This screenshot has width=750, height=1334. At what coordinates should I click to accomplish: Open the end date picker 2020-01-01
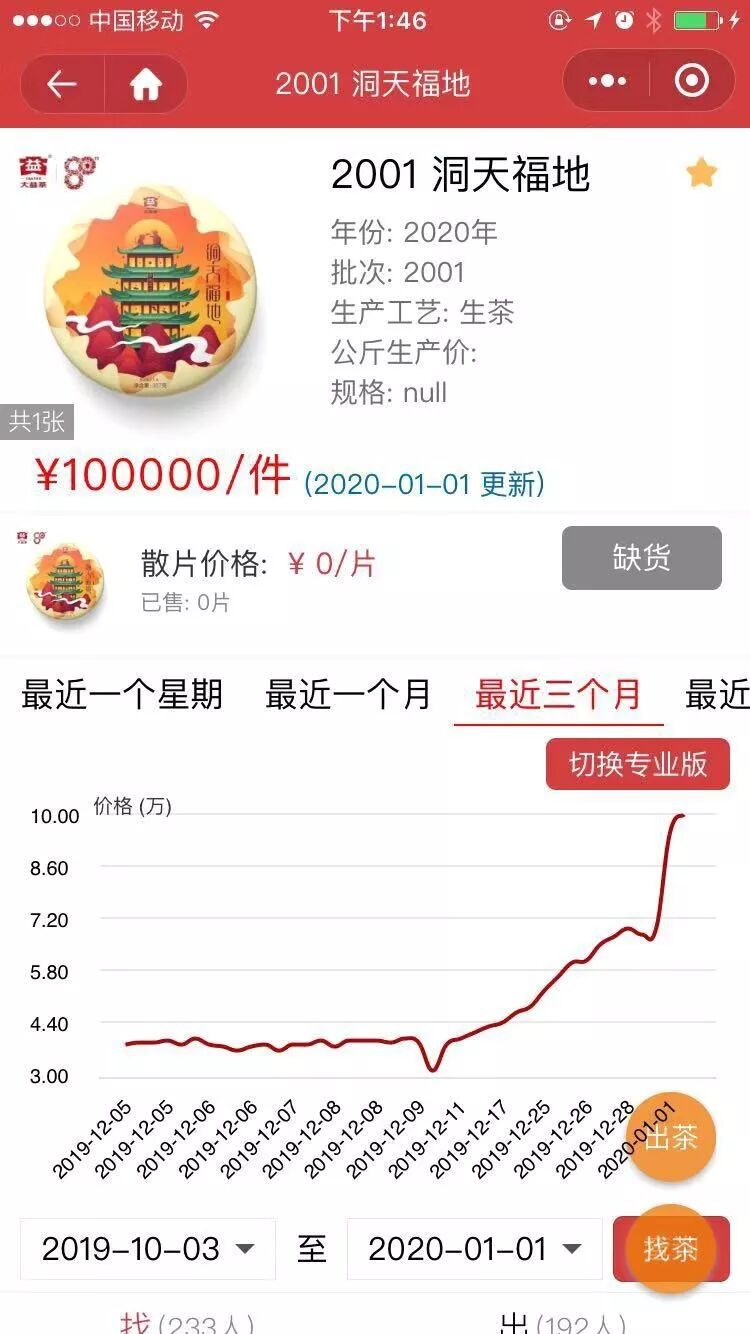pyautogui.click(x=474, y=1249)
